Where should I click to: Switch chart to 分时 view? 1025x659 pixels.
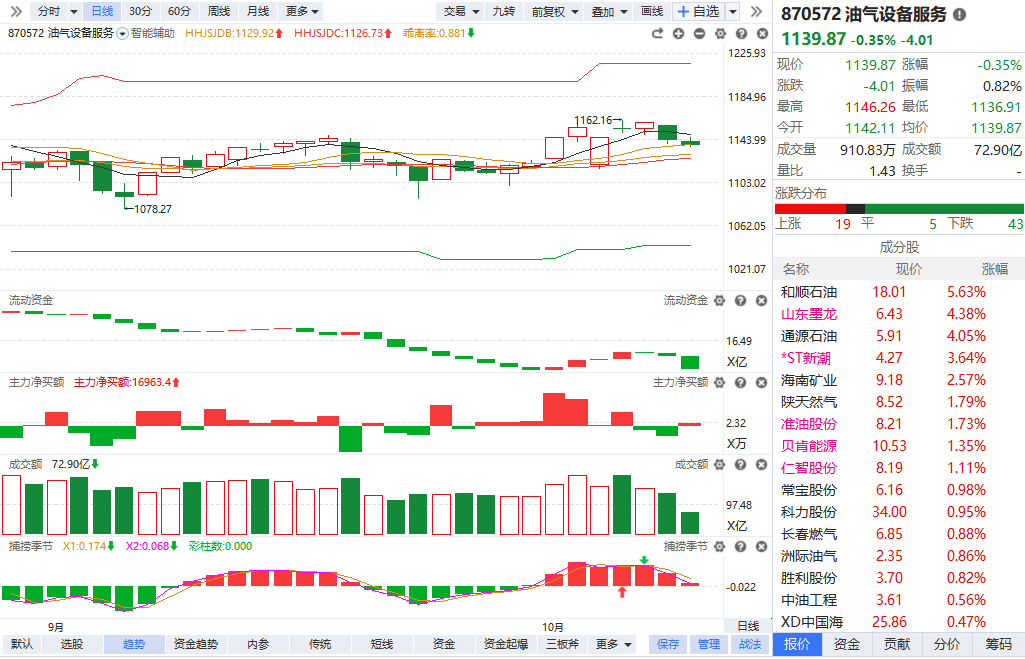48,11
